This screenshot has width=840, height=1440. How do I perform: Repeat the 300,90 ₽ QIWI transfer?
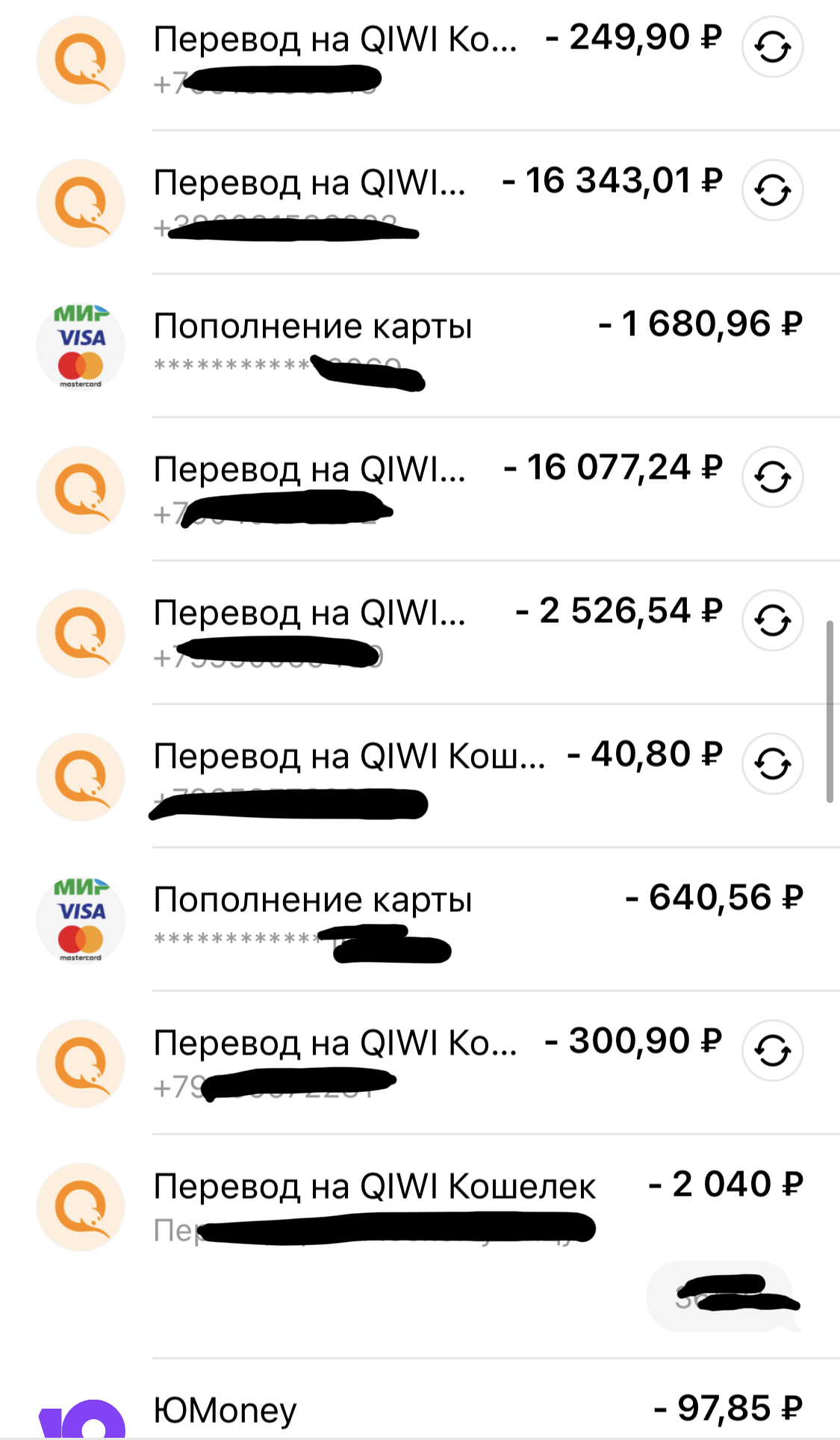[x=772, y=1052]
